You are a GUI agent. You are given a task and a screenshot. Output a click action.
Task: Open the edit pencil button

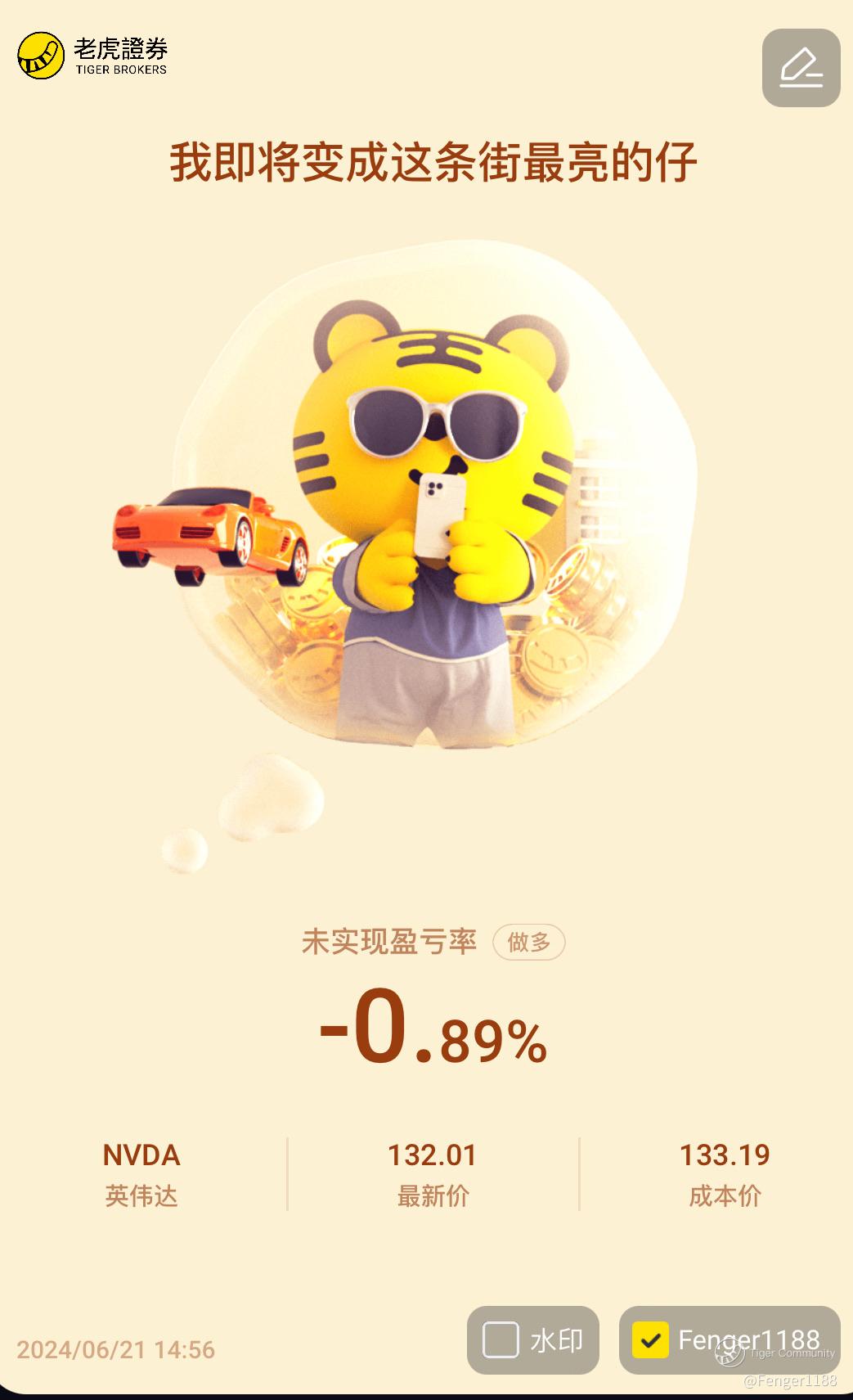801,68
